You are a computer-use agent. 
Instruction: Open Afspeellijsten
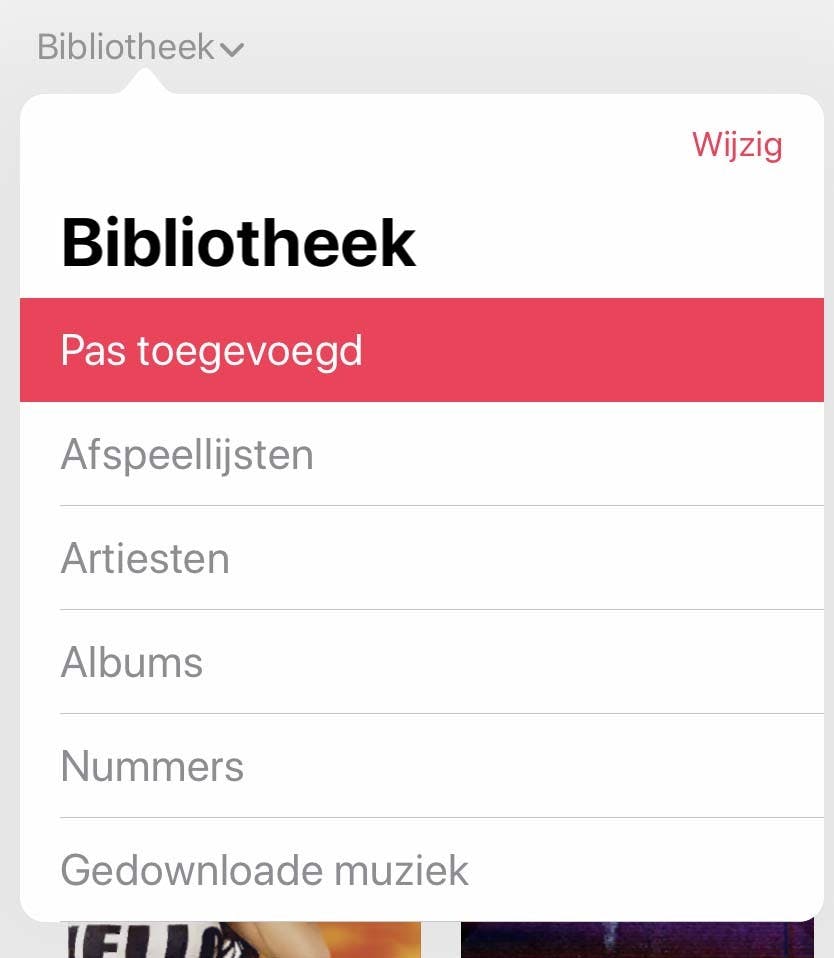[420, 455]
